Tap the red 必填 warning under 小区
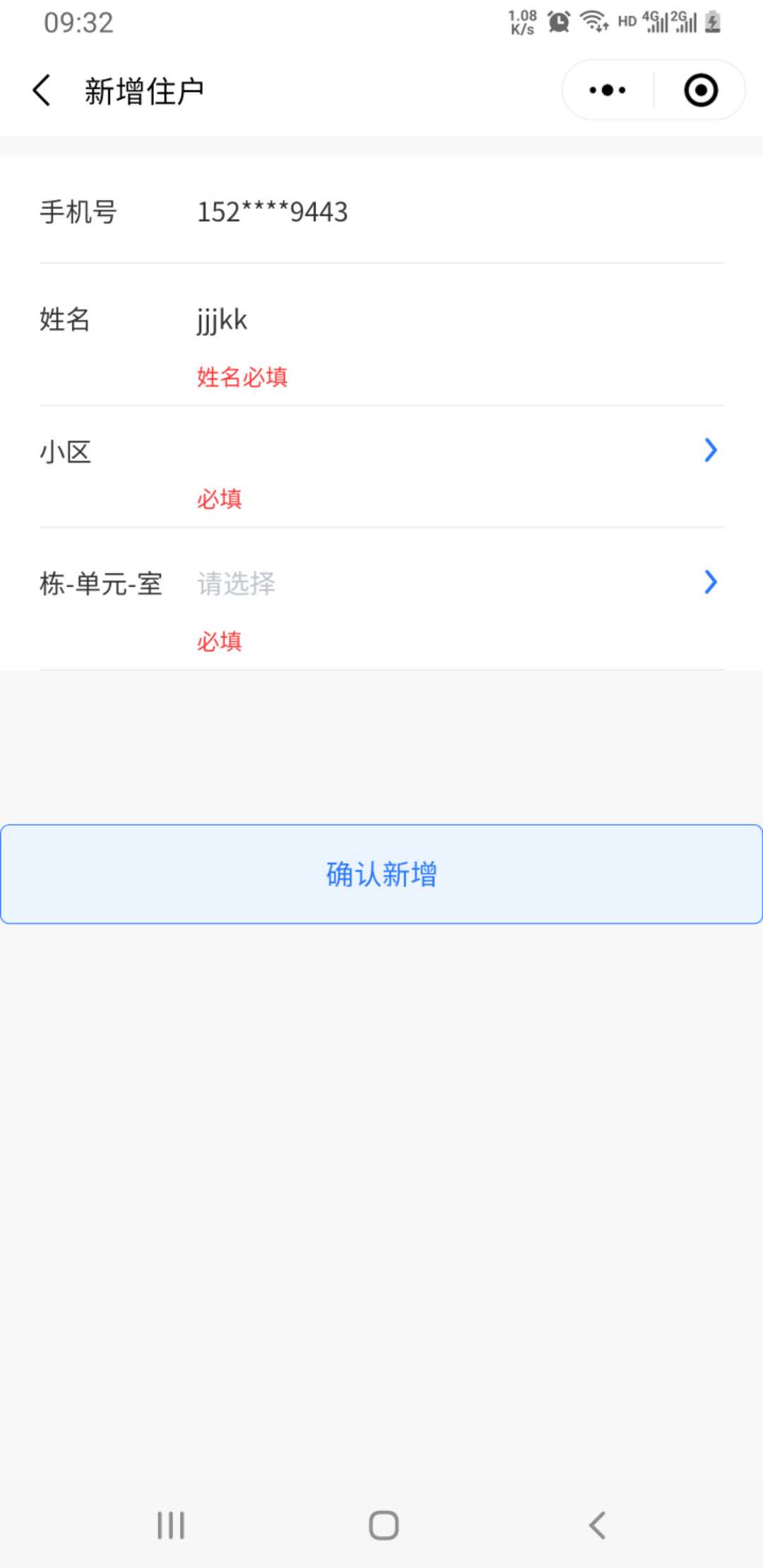This screenshot has height=1568, width=763. pos(220,499)
